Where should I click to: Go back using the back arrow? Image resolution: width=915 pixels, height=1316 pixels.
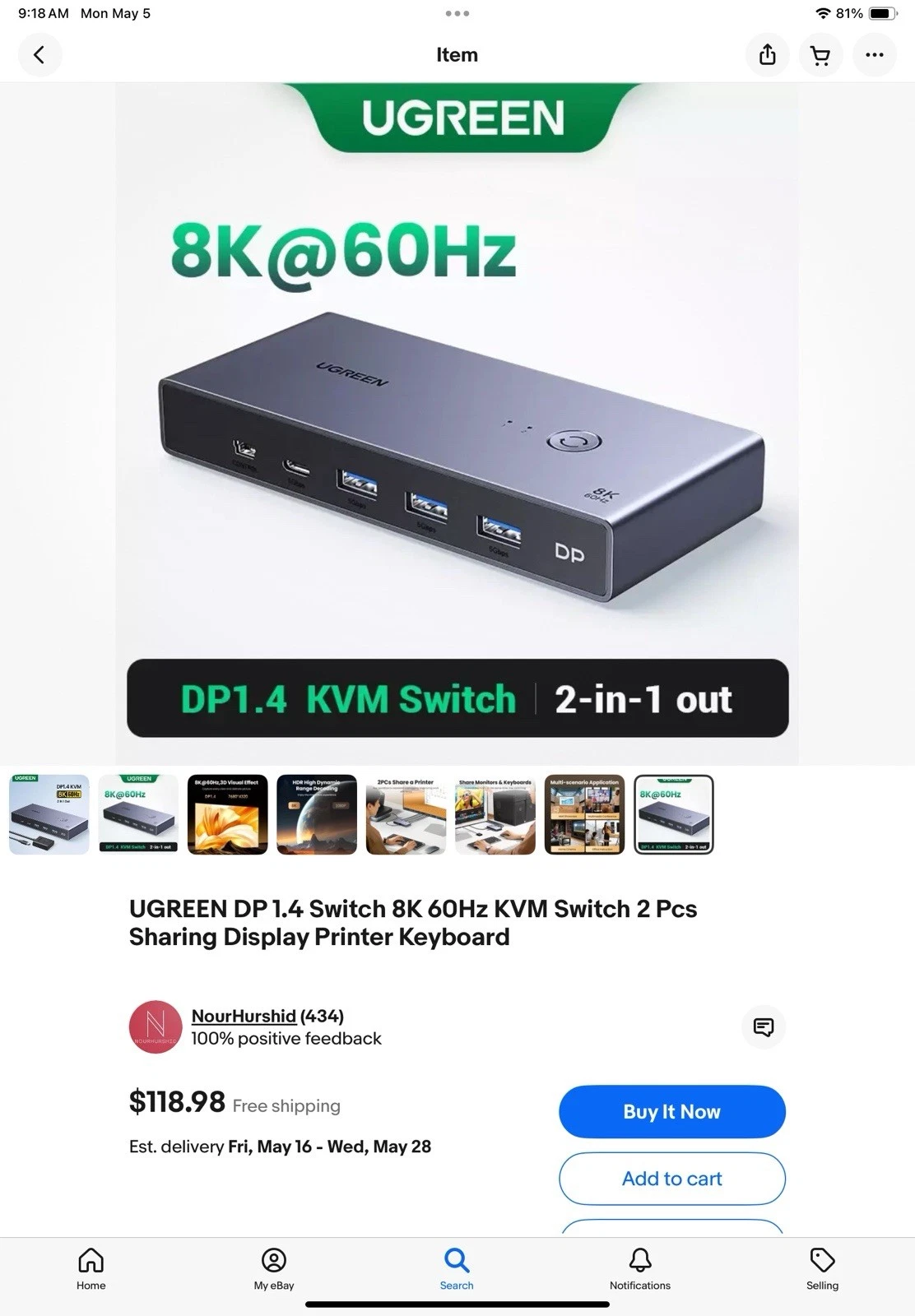[x=40, y=54]
